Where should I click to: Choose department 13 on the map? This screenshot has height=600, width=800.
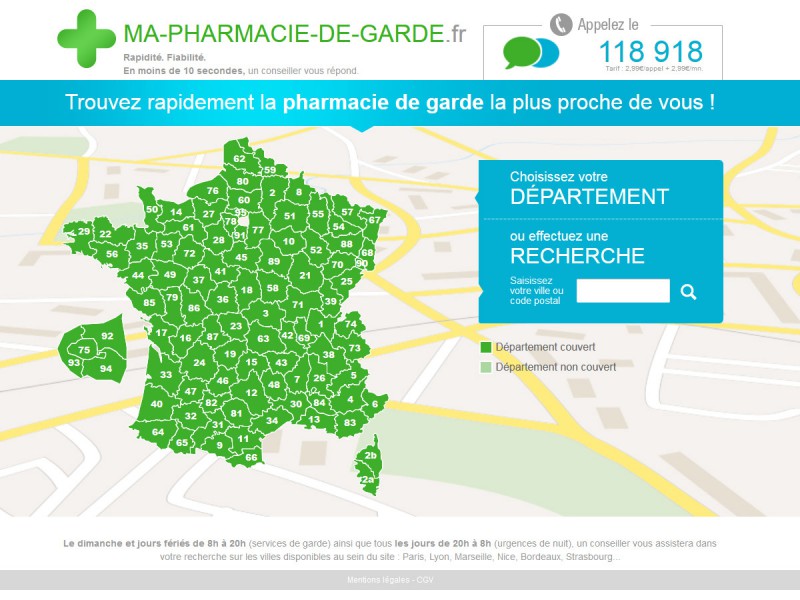coord(314,420)
